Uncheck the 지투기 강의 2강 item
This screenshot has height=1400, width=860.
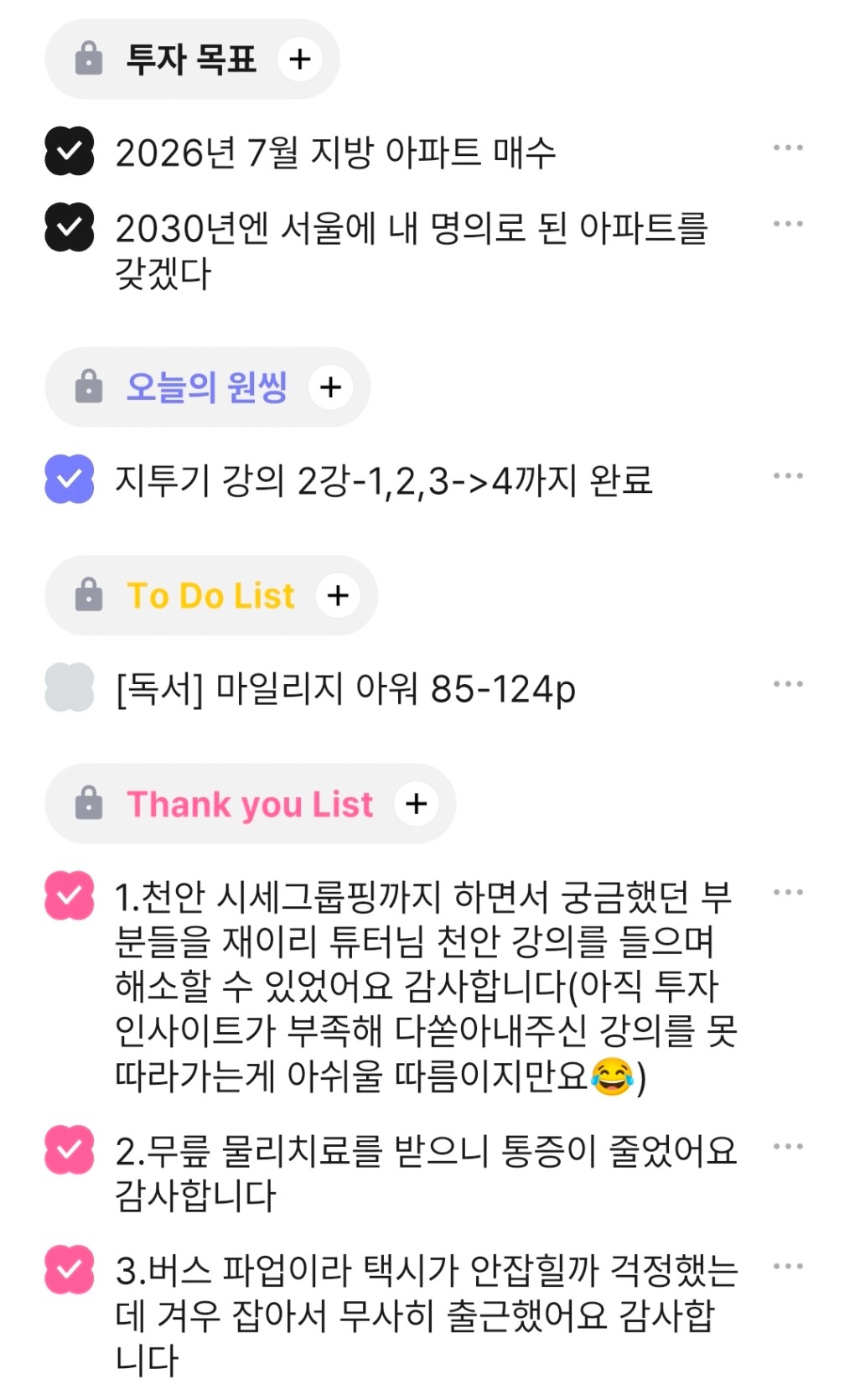pyautogui.click(x=70, y=479)
